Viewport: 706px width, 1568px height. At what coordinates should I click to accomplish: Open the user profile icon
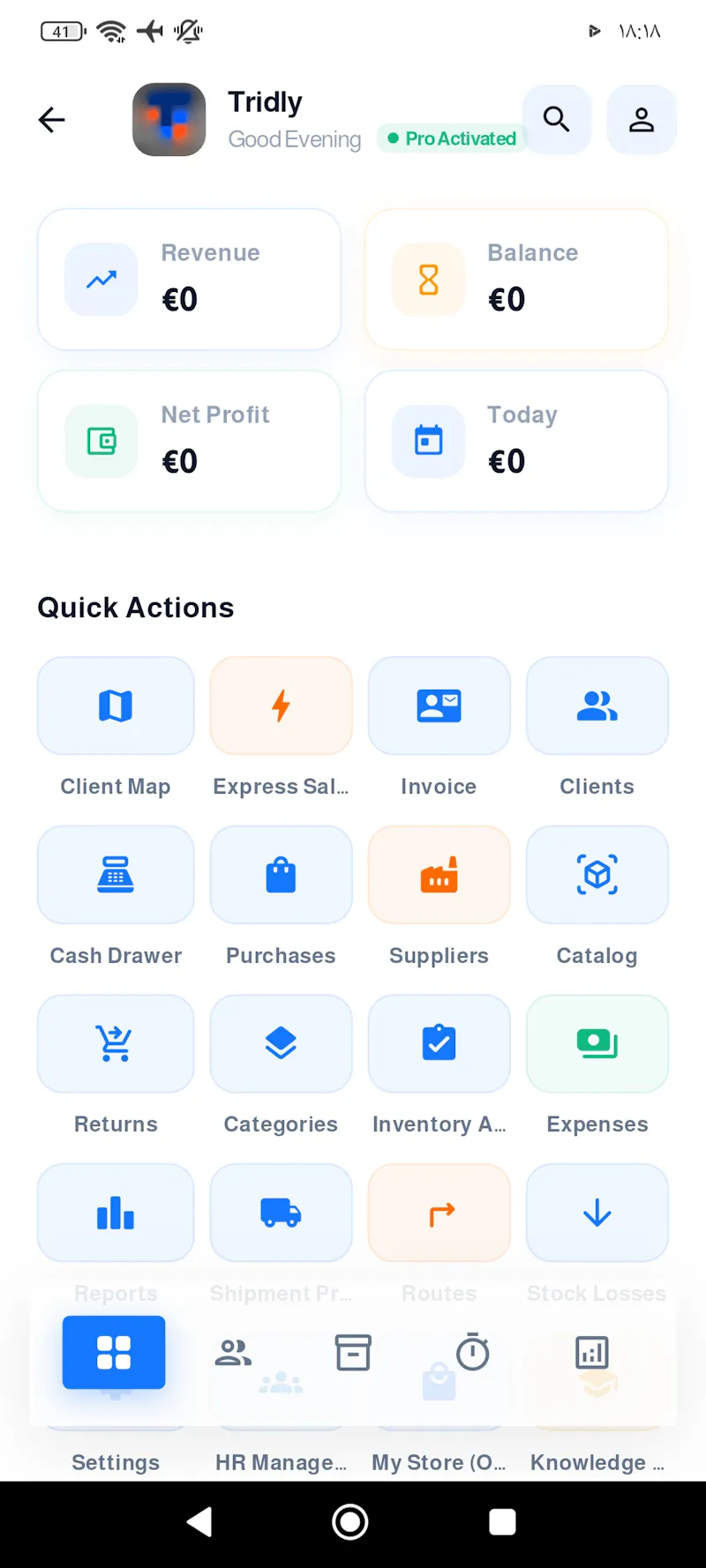click(642, 119)
